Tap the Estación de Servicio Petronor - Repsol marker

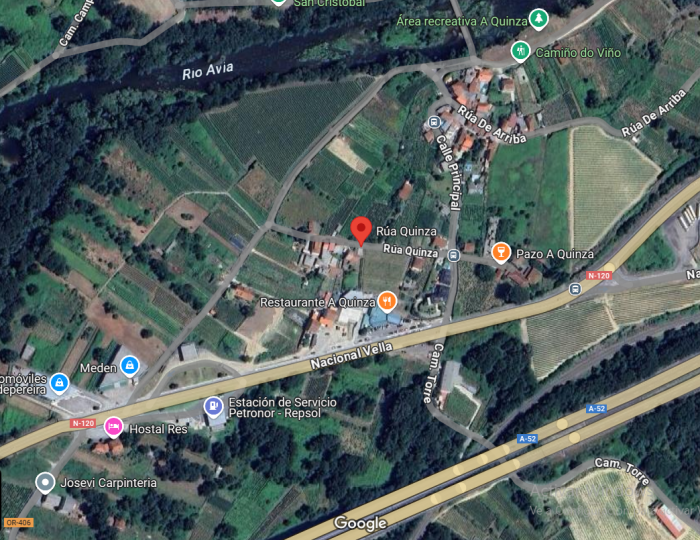coord(213,407)
